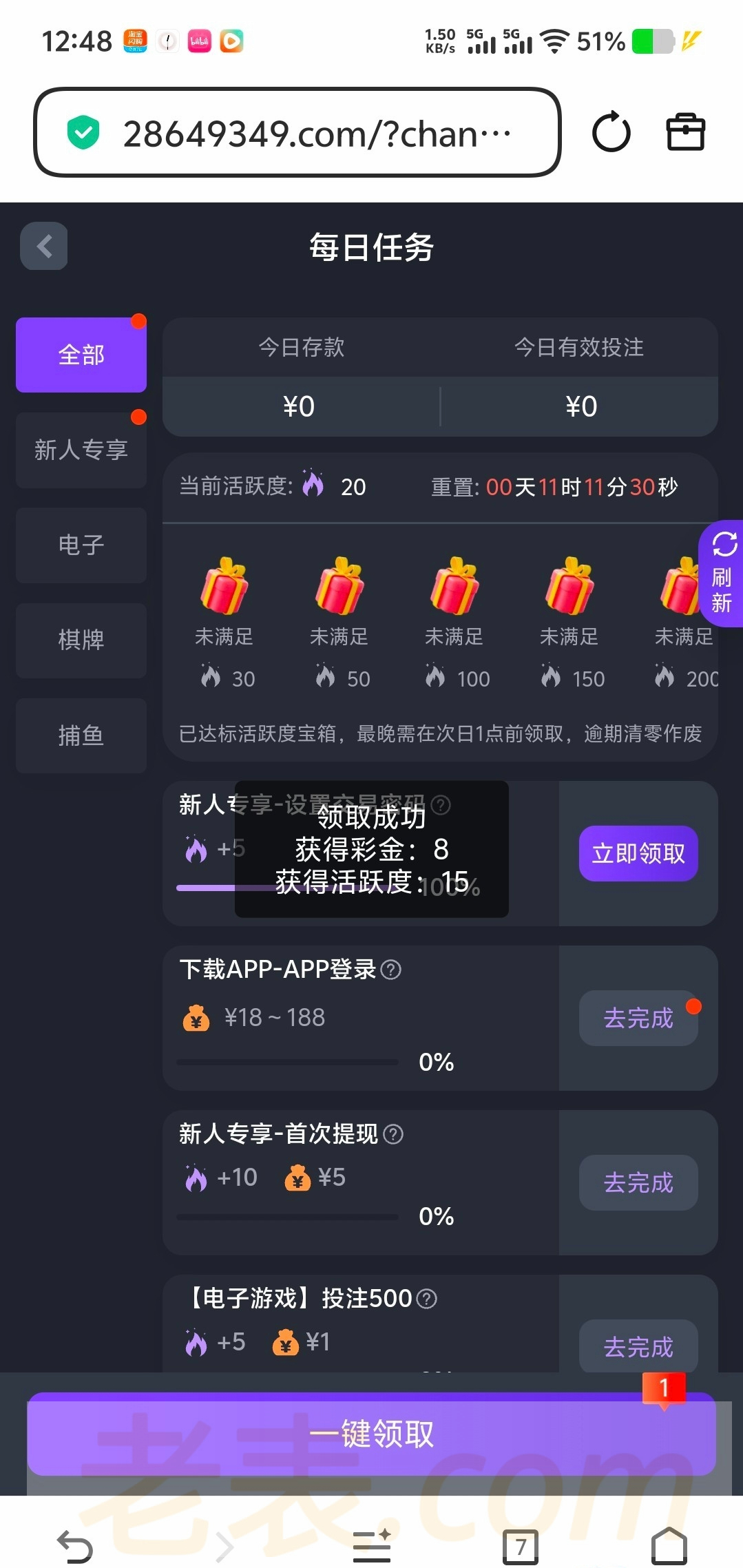The height and width of the screenshot is (1568, 743).
Task: Show the 捕鱼 tasks
Action: [x=81, y=735]
